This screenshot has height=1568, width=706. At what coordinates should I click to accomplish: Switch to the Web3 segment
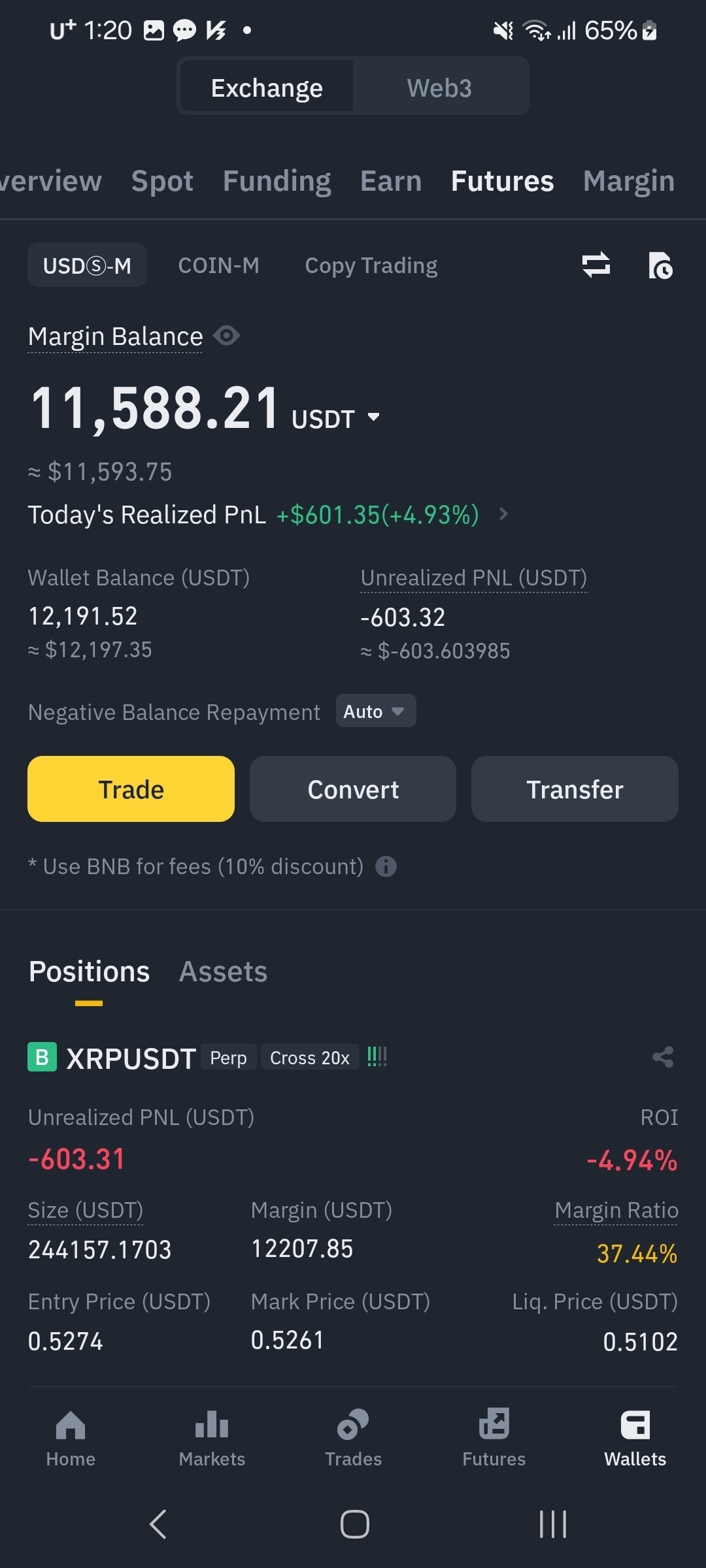439,88
